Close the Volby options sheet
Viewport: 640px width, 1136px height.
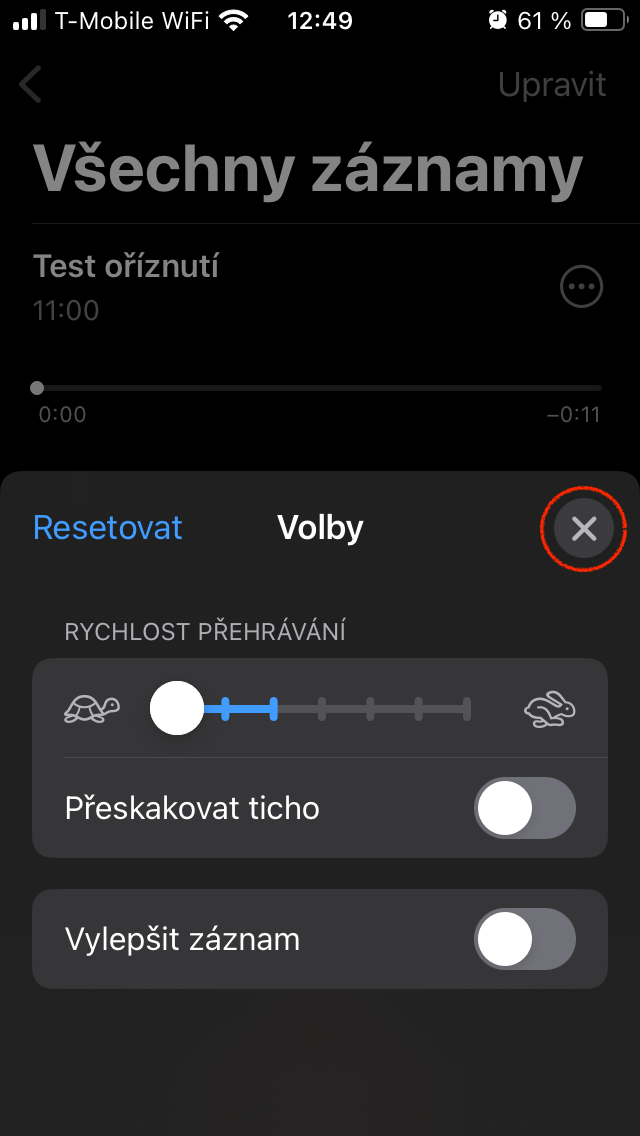coord(584,529)
